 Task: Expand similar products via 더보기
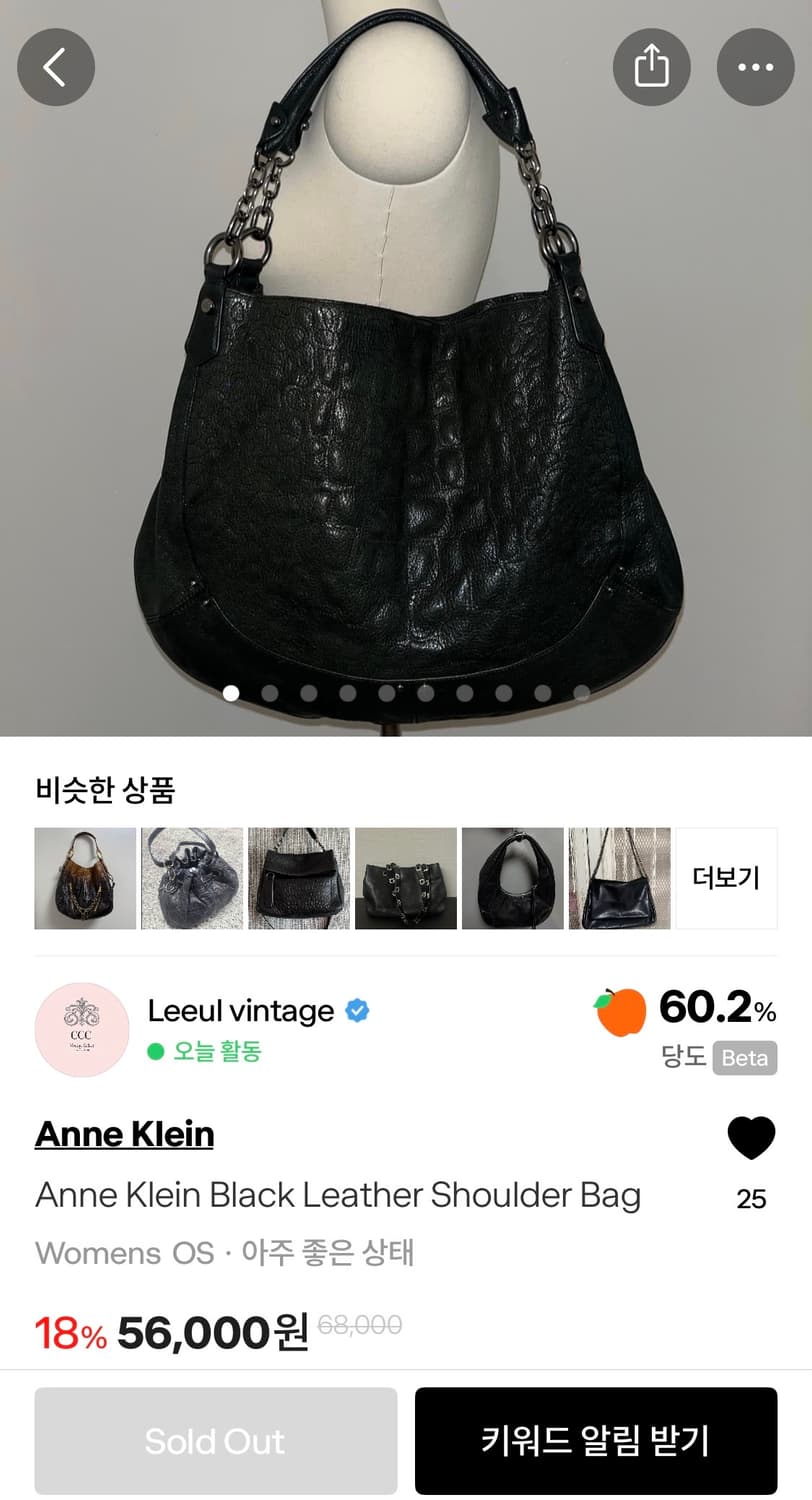(726, 877)
